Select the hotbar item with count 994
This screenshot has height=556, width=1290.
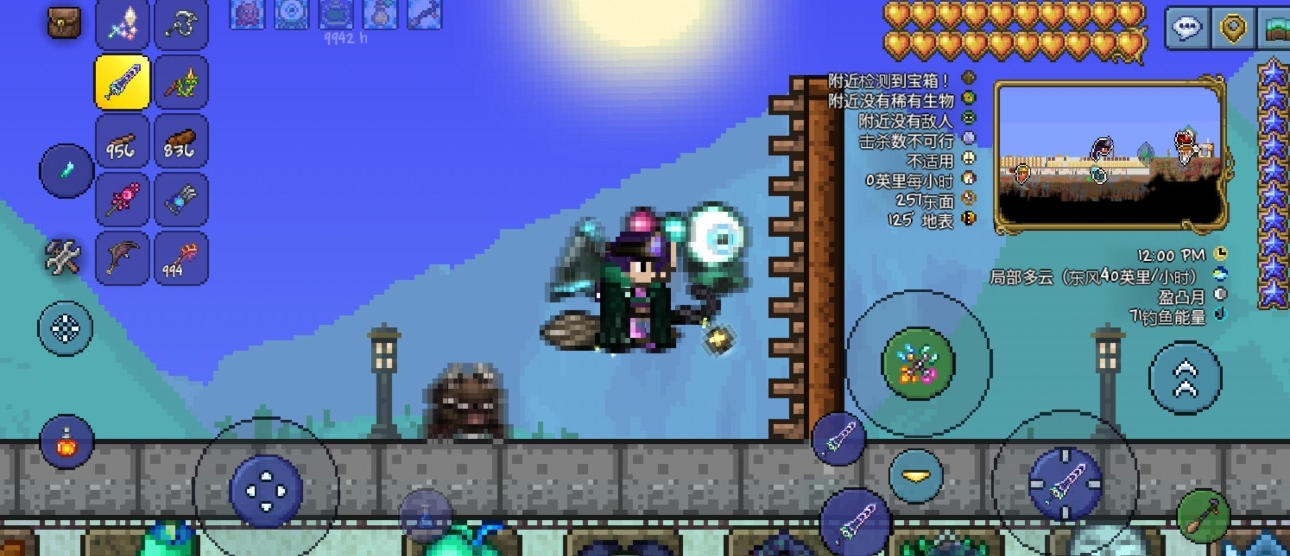(x=181, y=259)
